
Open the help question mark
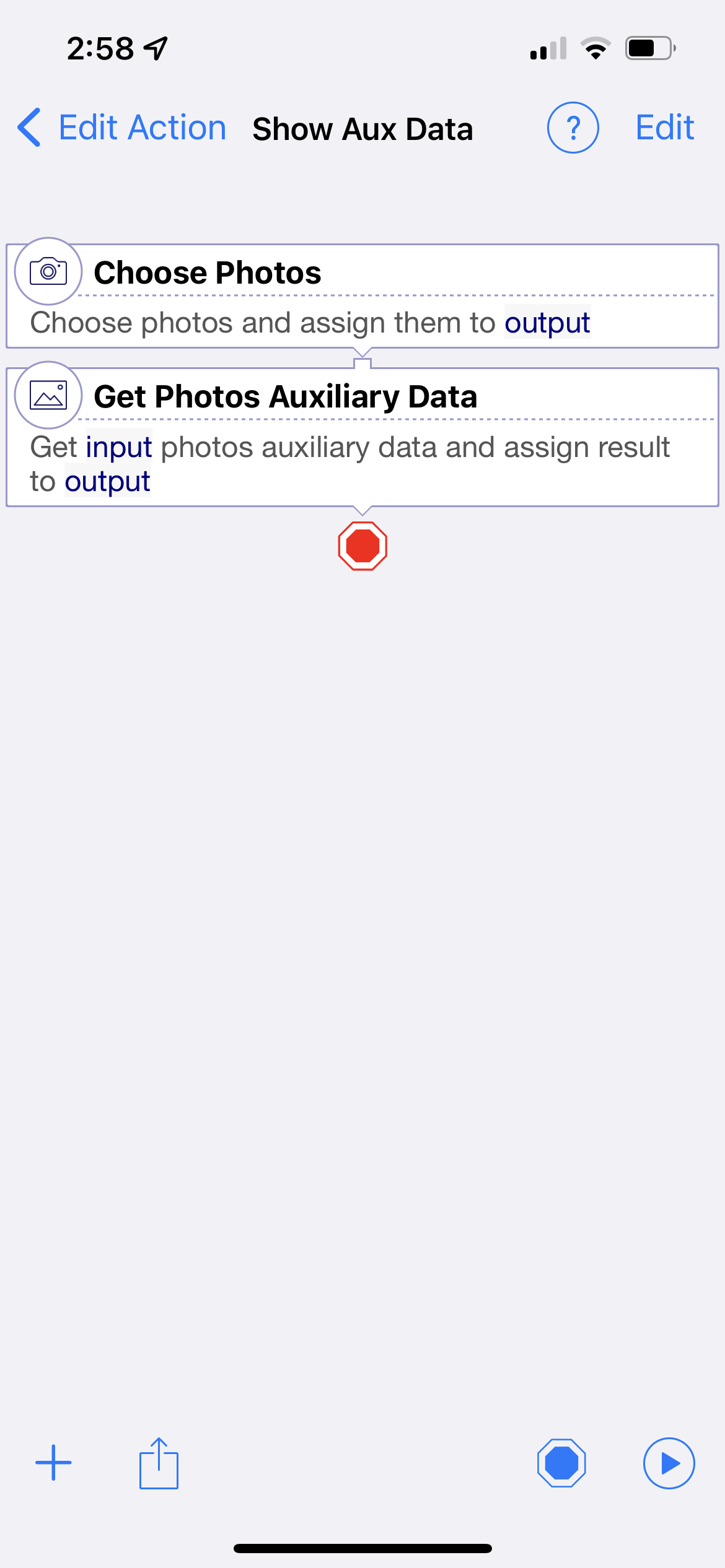pyautogui.click(x=573, y=128)
